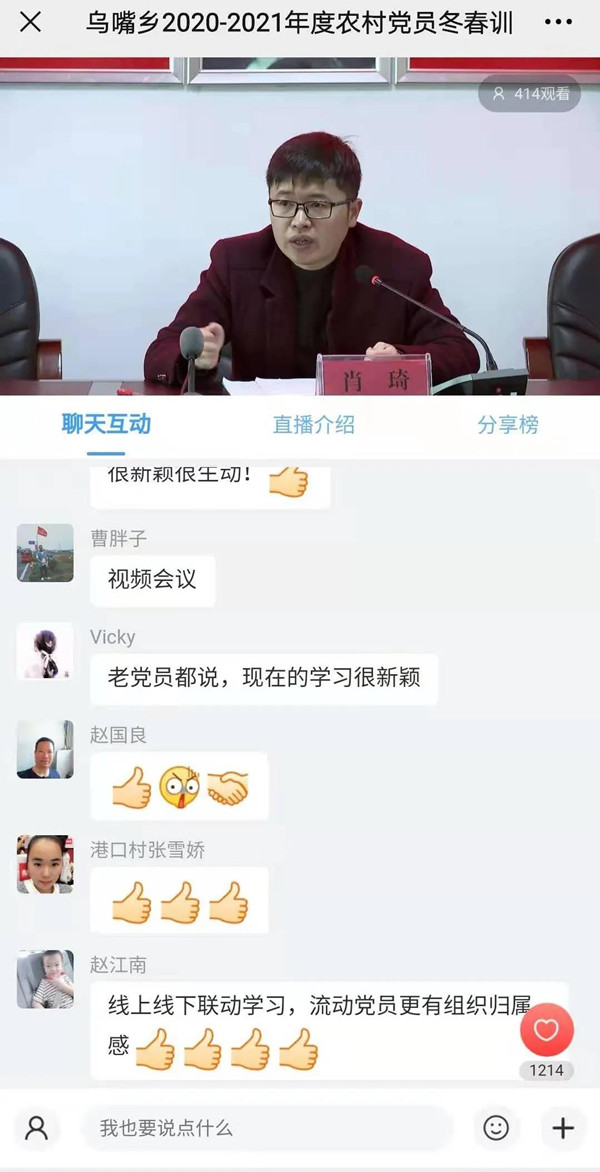
Task: Open the emoji picker
Action: (x=496, y=1128)
